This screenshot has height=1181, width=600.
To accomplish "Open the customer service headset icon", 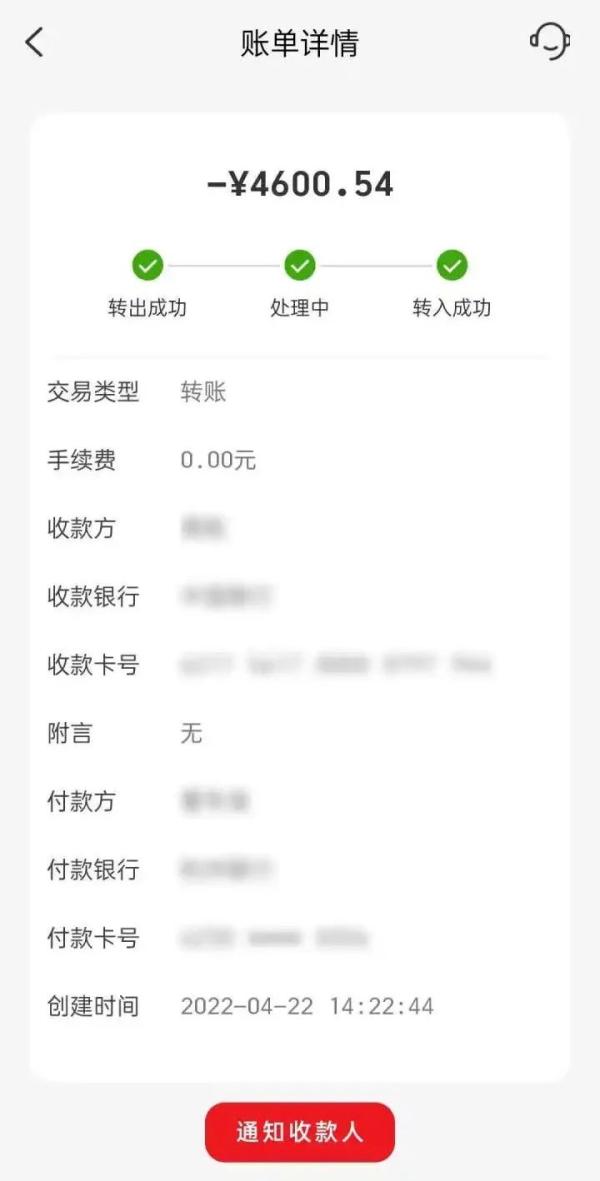I will click(550, 40).
